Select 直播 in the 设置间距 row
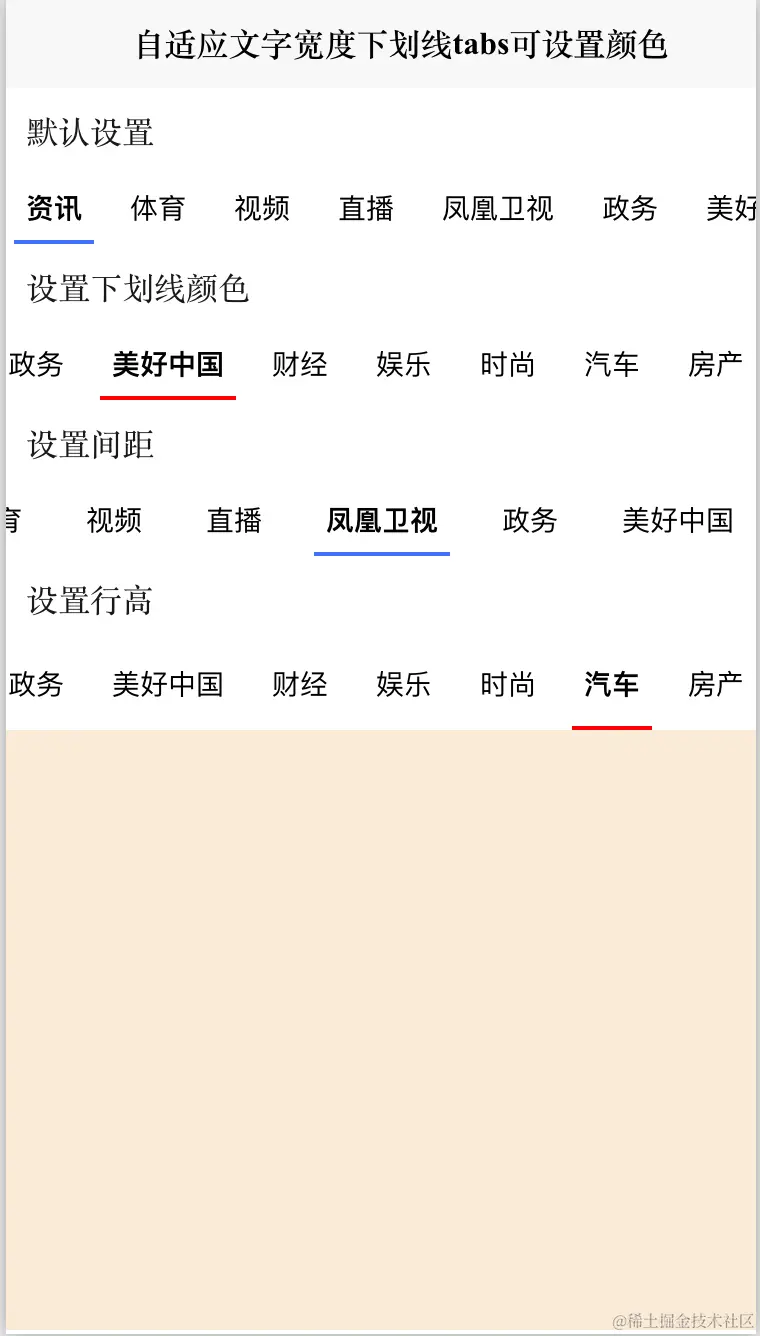 click(234, 521)
